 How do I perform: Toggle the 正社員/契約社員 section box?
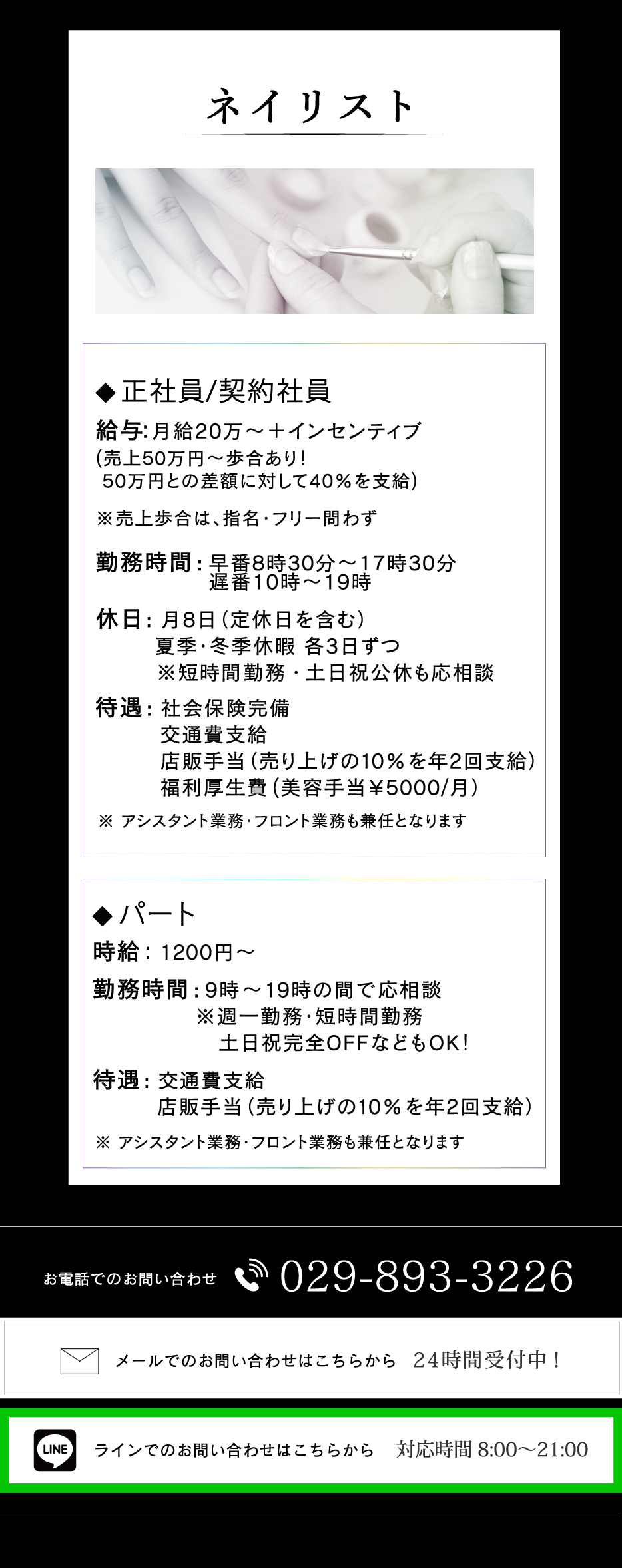tap(313, 599)
